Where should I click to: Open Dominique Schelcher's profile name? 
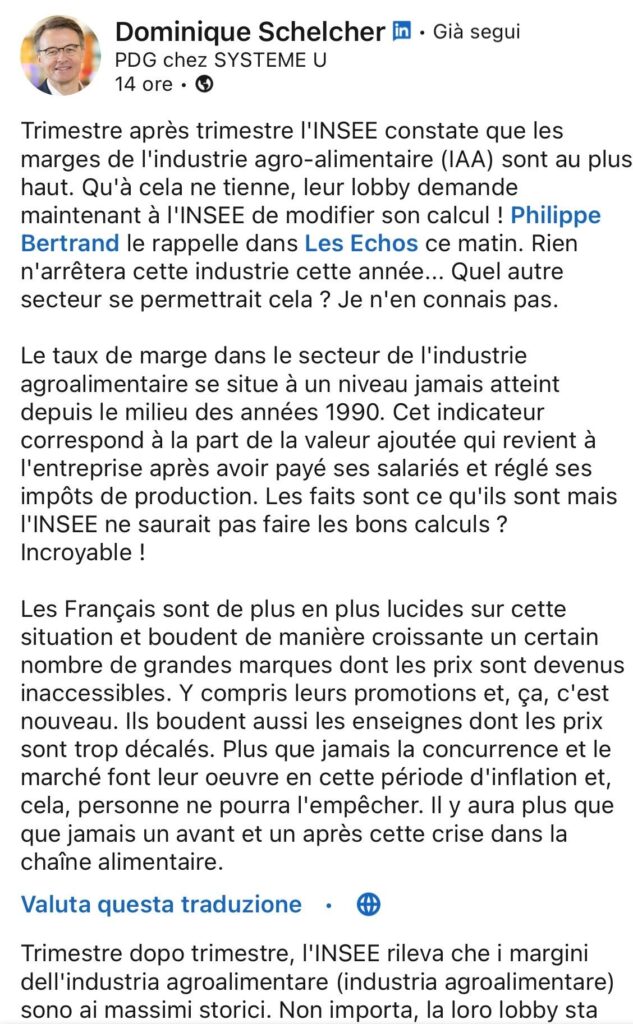pyautogui.click(x=250, y=32)
